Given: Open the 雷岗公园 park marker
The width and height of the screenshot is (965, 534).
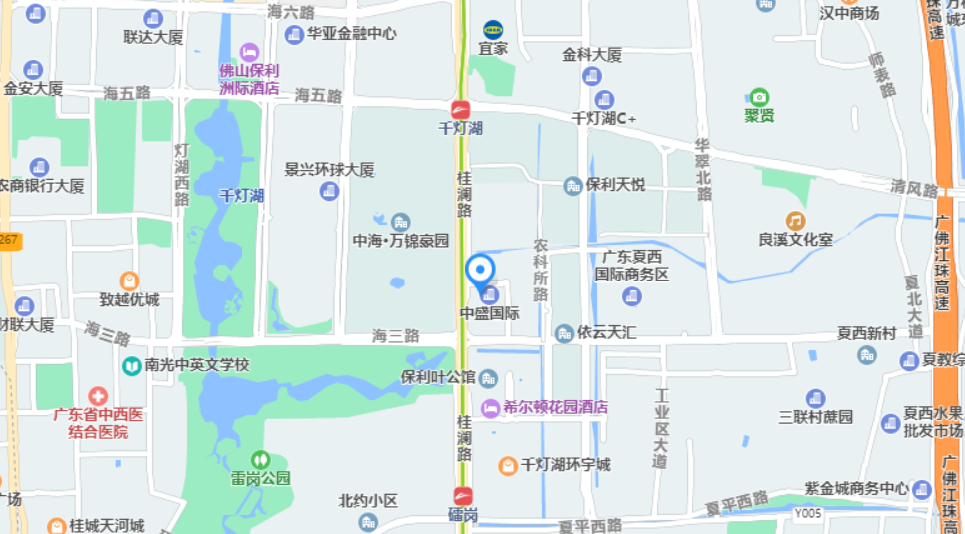Looking at the screenshot, I should (260, 459).
